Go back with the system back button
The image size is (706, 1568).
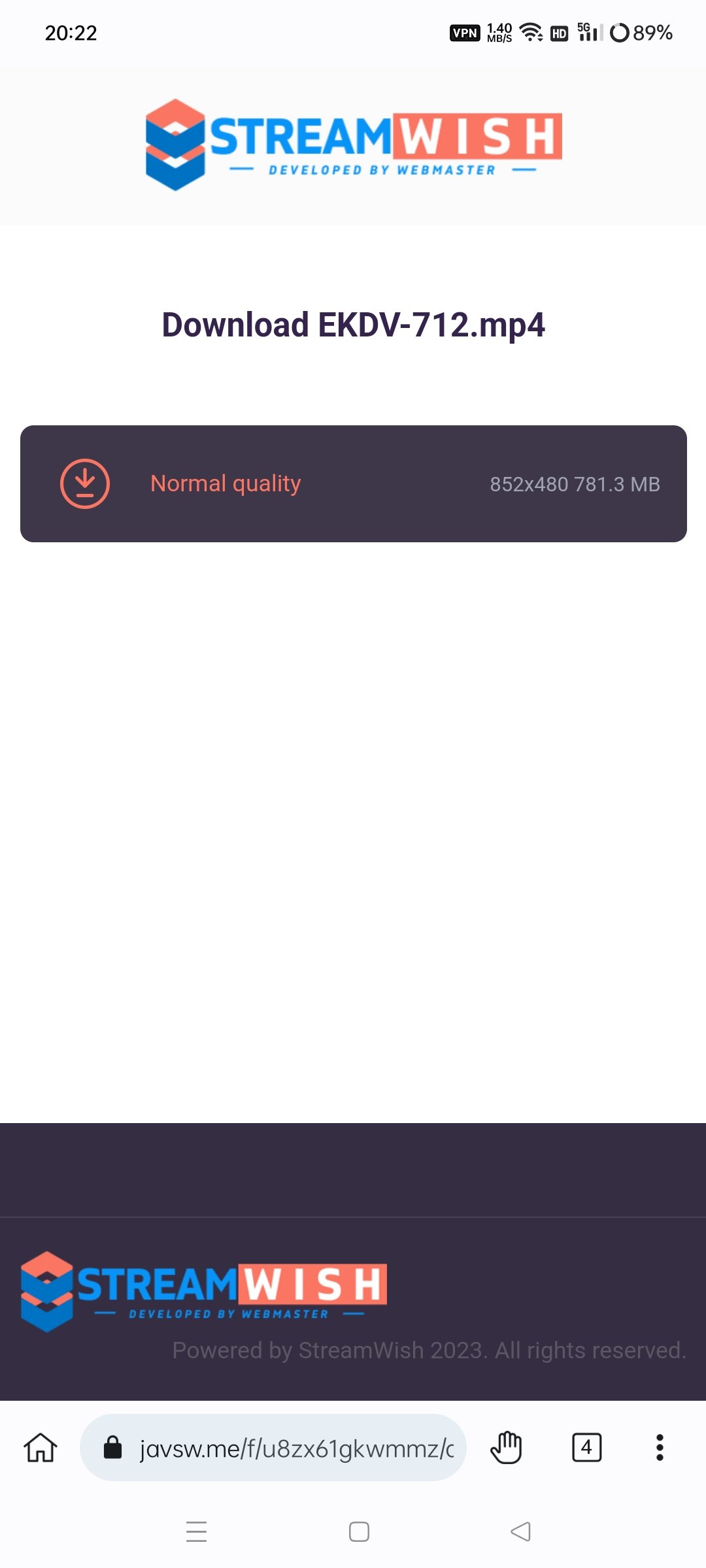tap(520, 1531)
